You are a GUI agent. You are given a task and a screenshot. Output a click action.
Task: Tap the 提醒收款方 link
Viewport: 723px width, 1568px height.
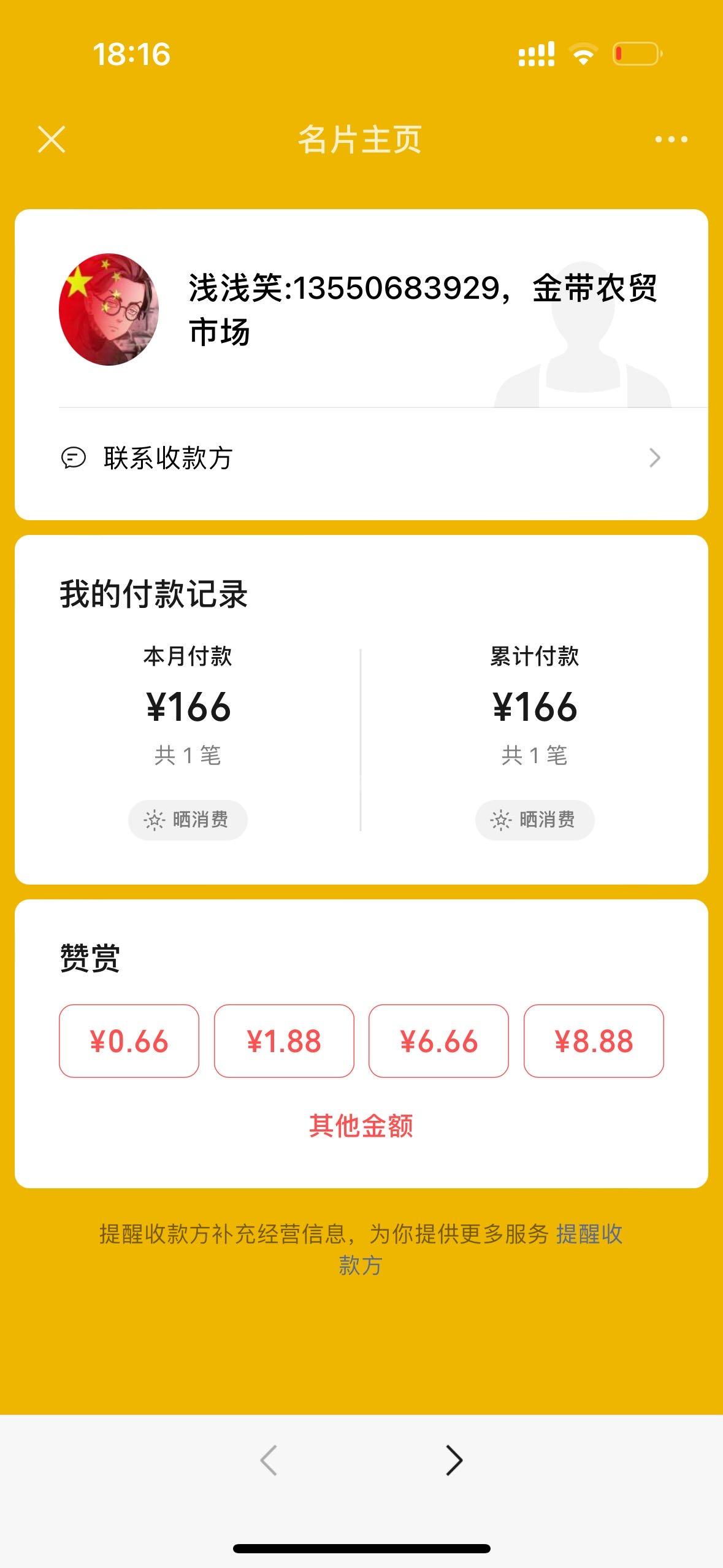(589, 1234)
